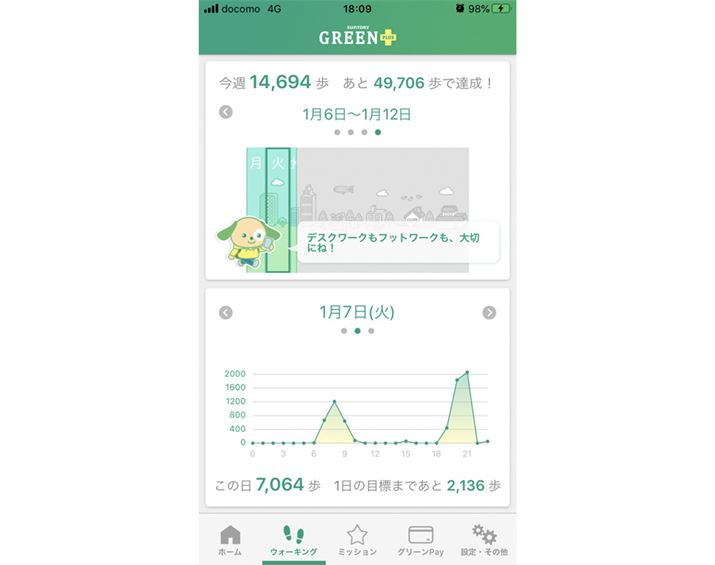Tap the daily chart page indicator dots

pyautogui.click(x=357, y=330)
